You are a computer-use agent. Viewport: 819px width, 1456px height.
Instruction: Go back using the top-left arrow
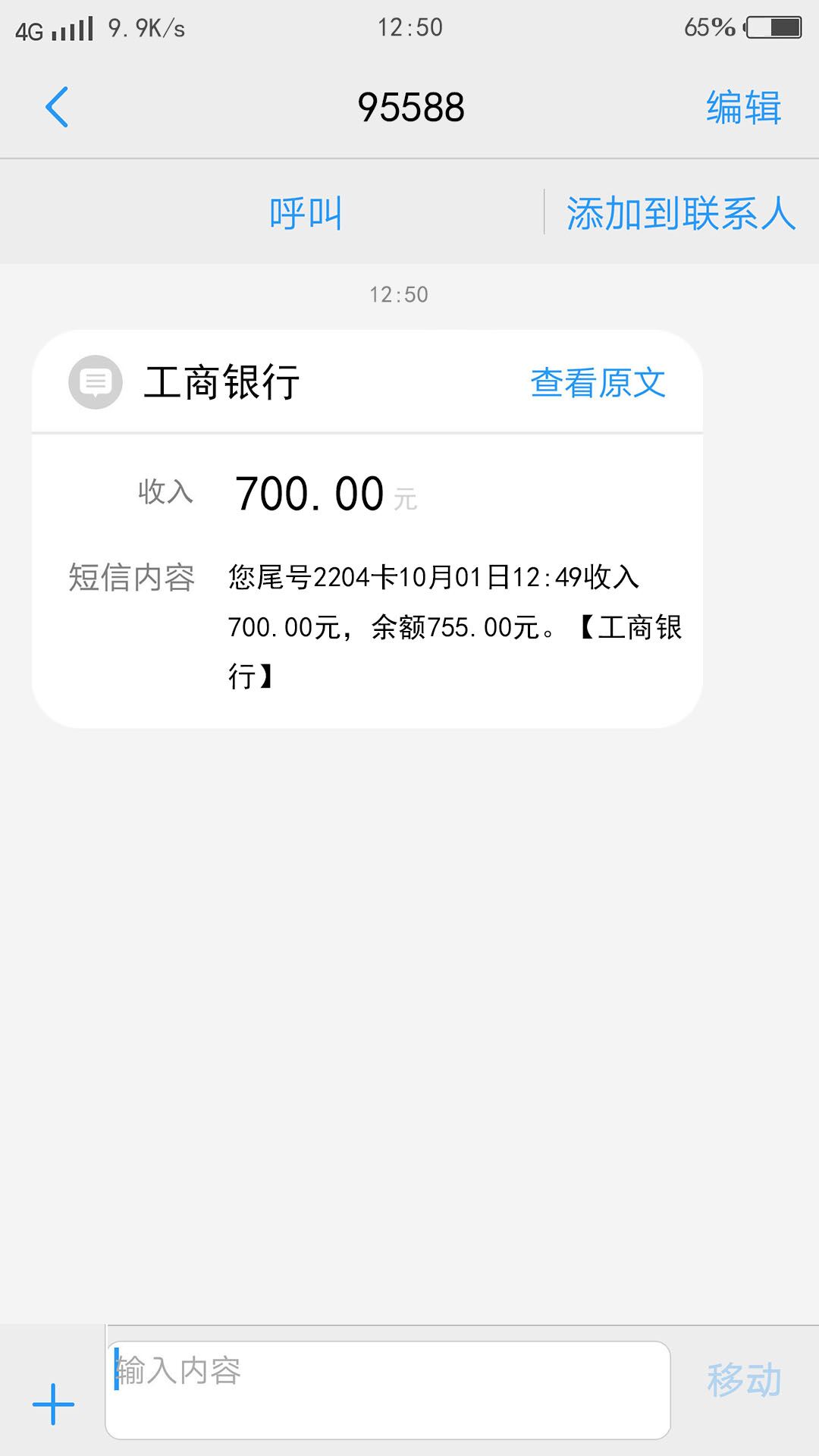coord(57,107)
